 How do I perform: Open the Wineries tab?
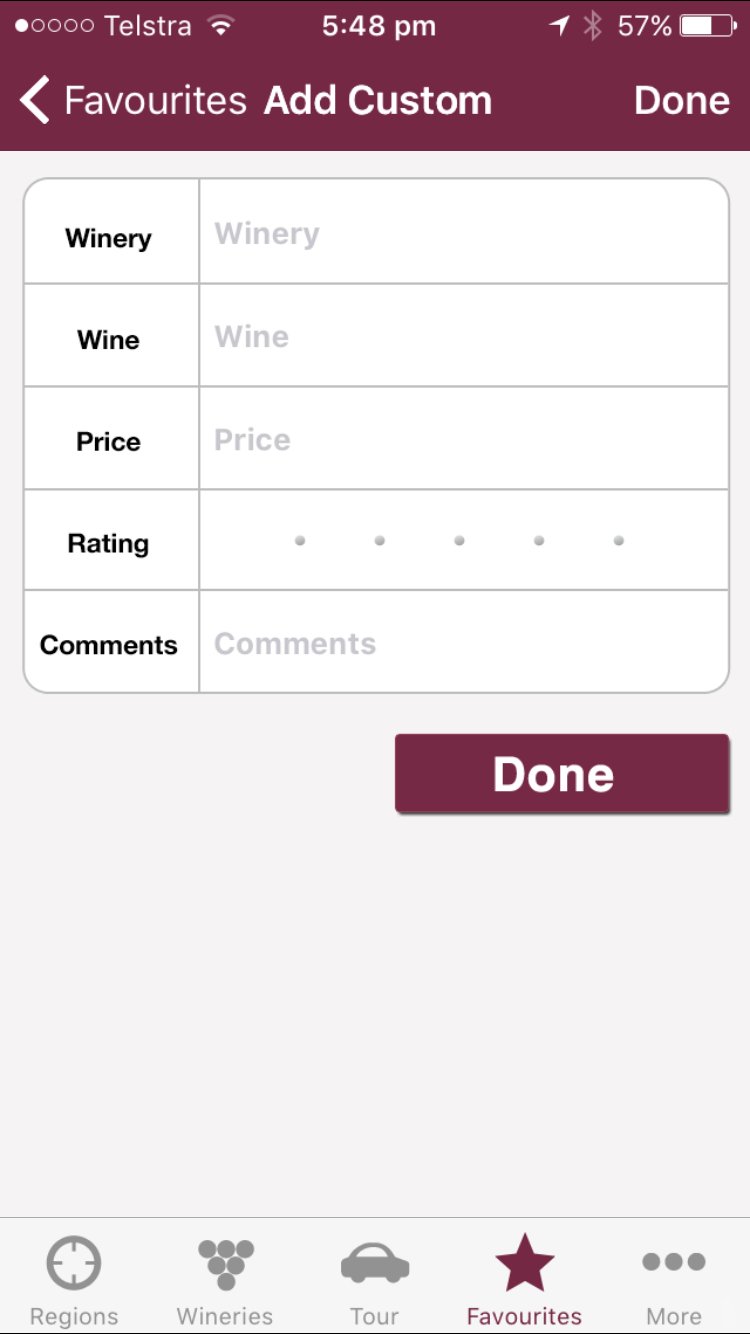[x=225, y=1280]
